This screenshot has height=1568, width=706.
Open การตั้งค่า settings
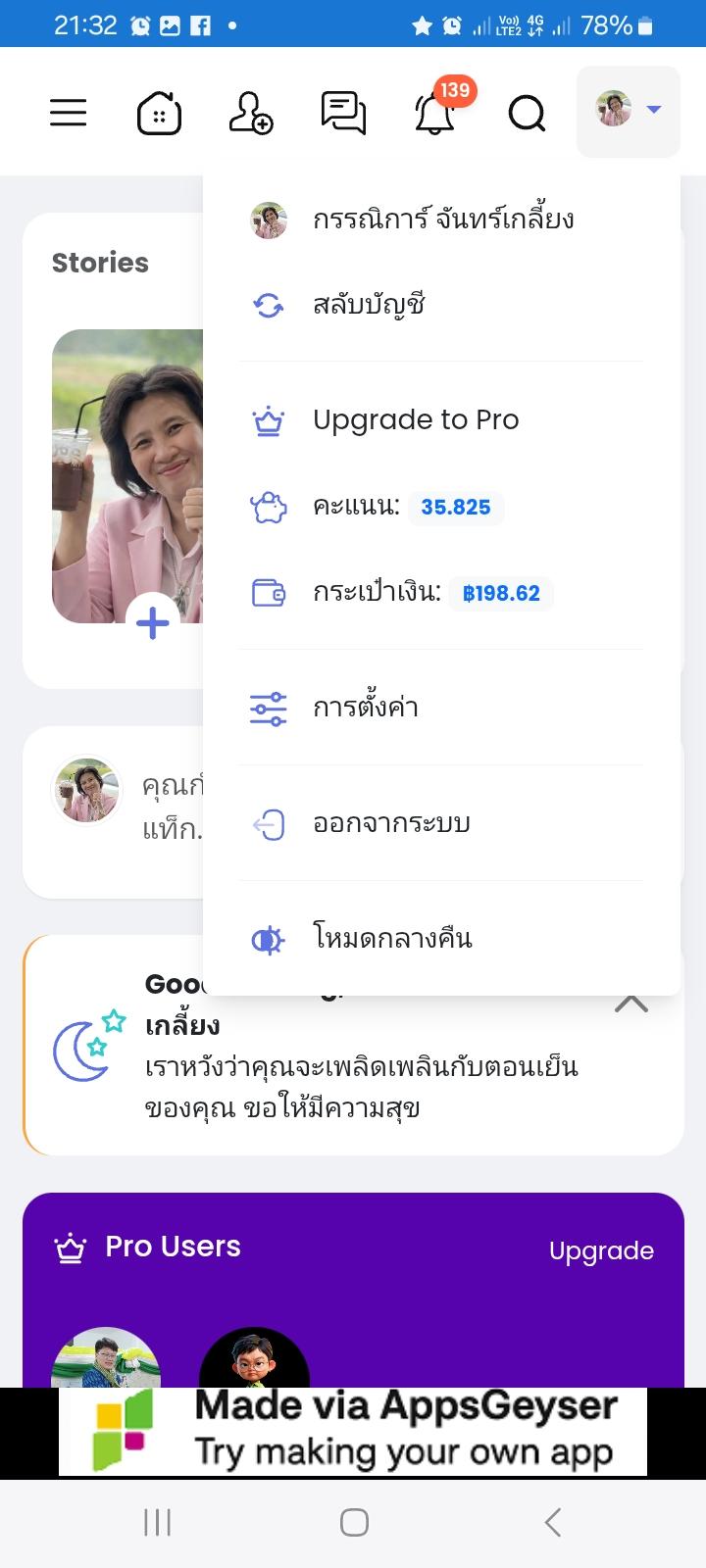(366, 708)
